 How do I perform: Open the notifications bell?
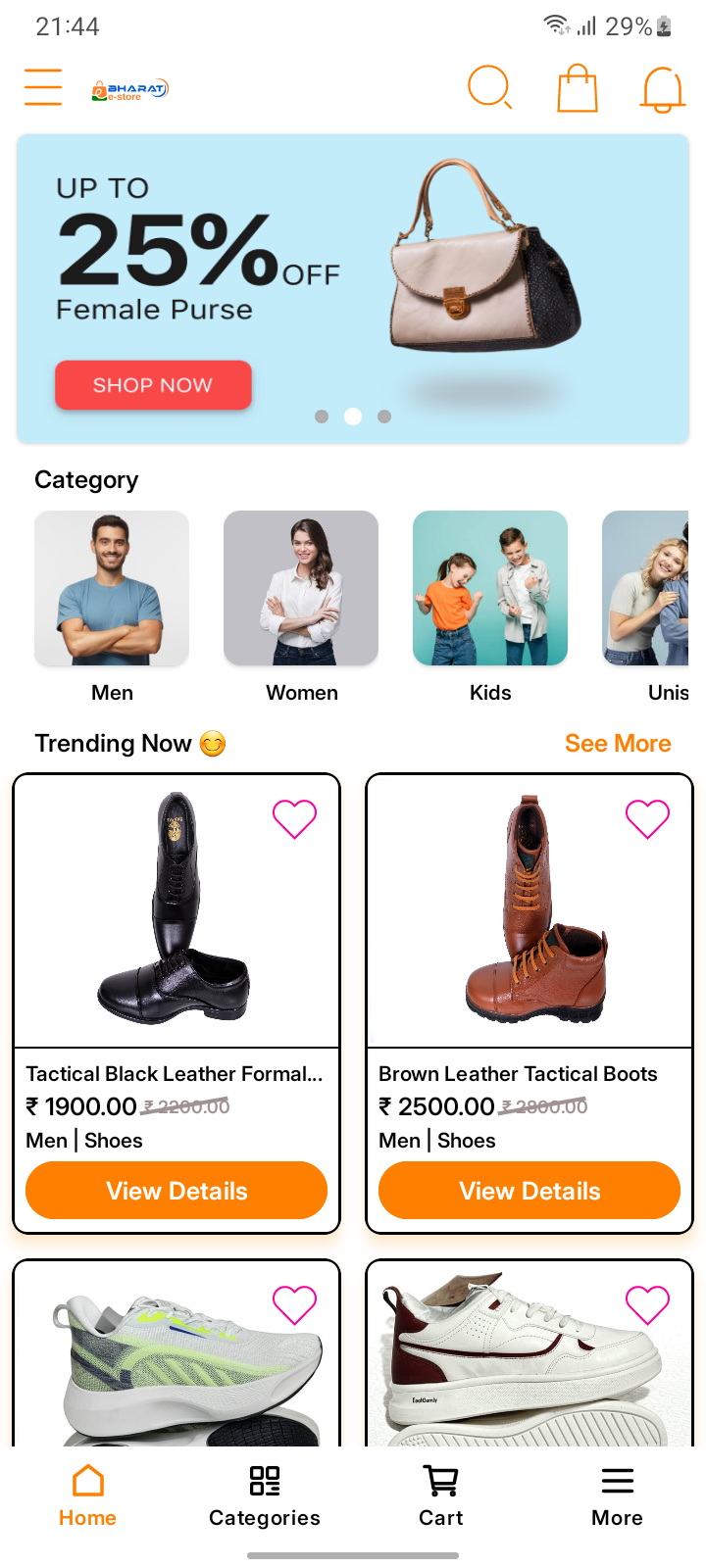click(x=663, y=89)
